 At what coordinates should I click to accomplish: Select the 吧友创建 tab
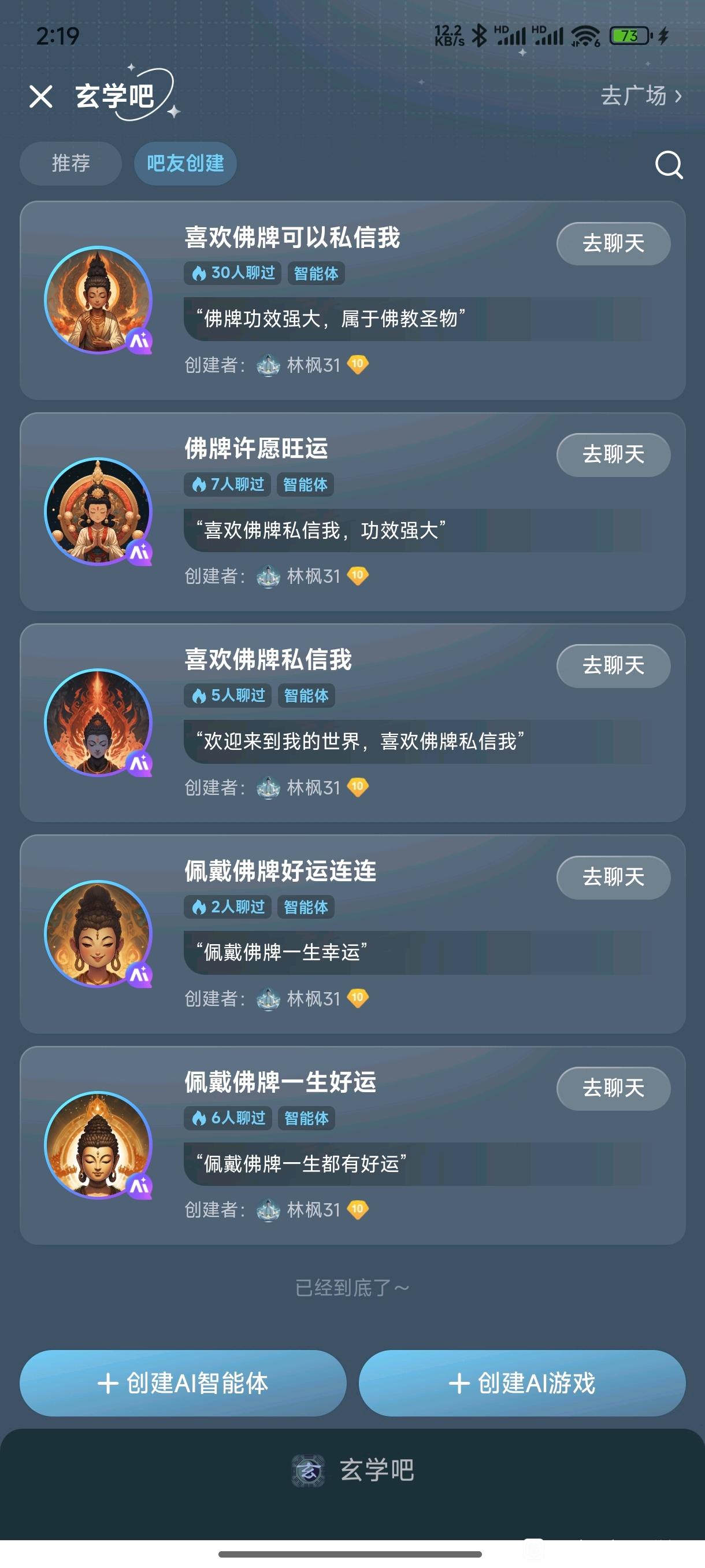(x=185, y=163)
